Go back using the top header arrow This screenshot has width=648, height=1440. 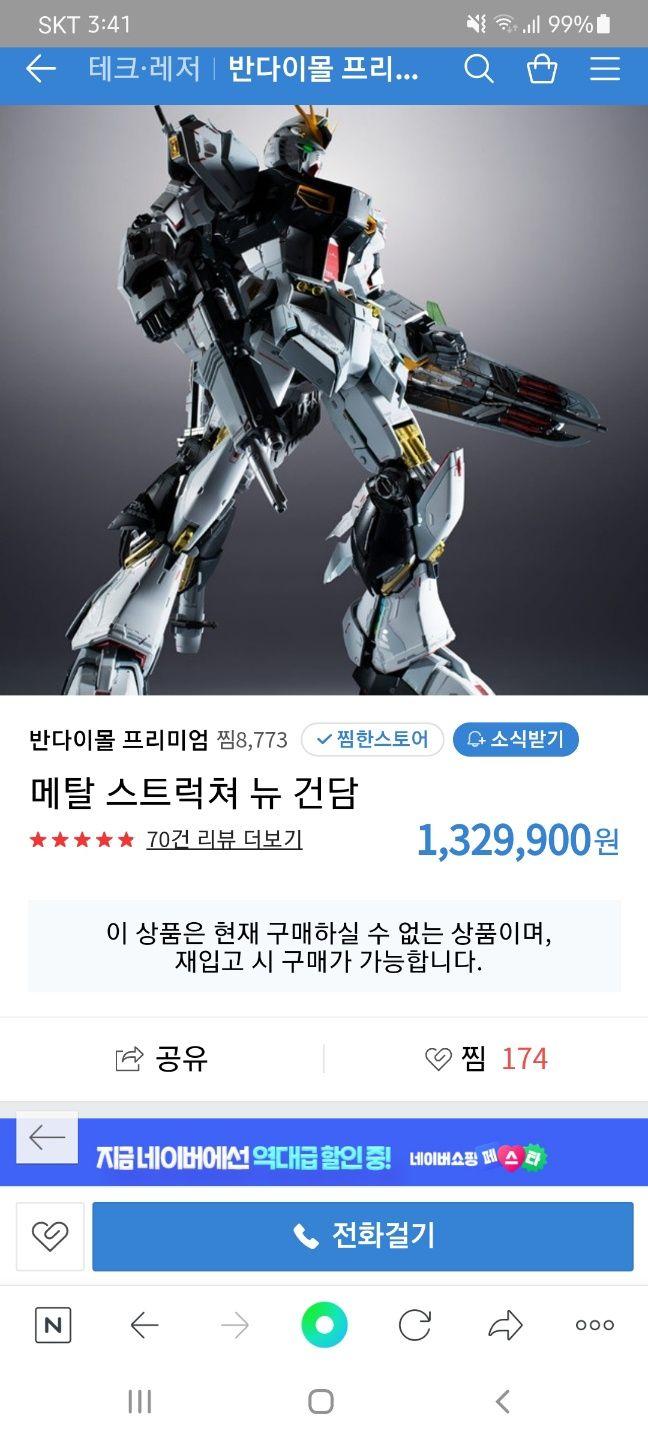[x=41, y=69]
